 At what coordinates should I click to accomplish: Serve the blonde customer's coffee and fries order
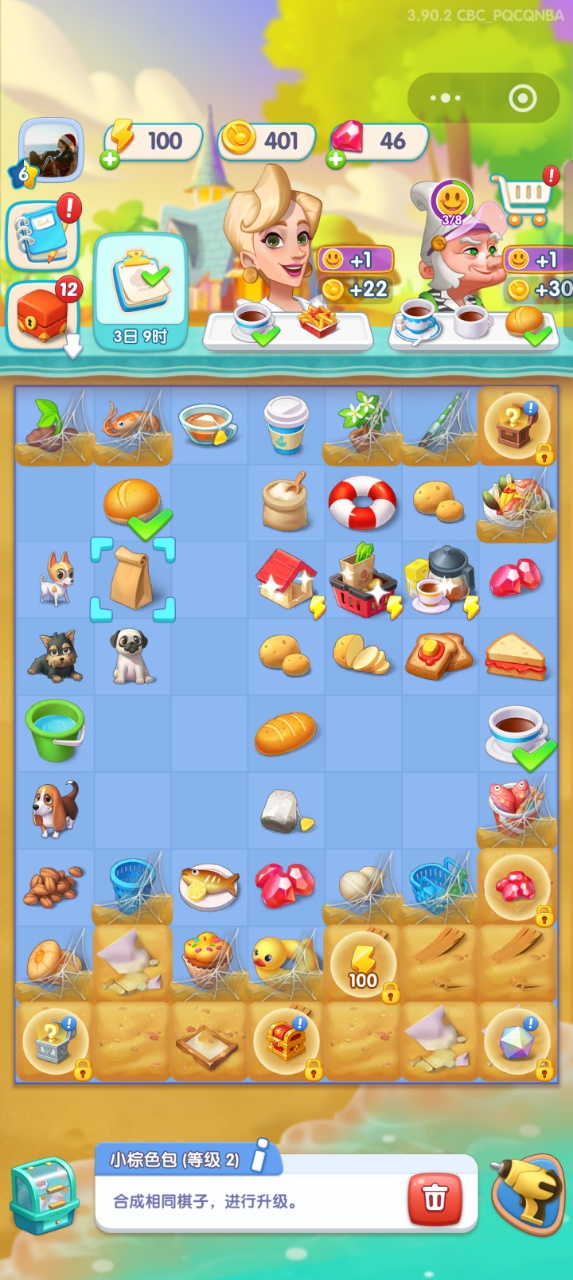288,327
